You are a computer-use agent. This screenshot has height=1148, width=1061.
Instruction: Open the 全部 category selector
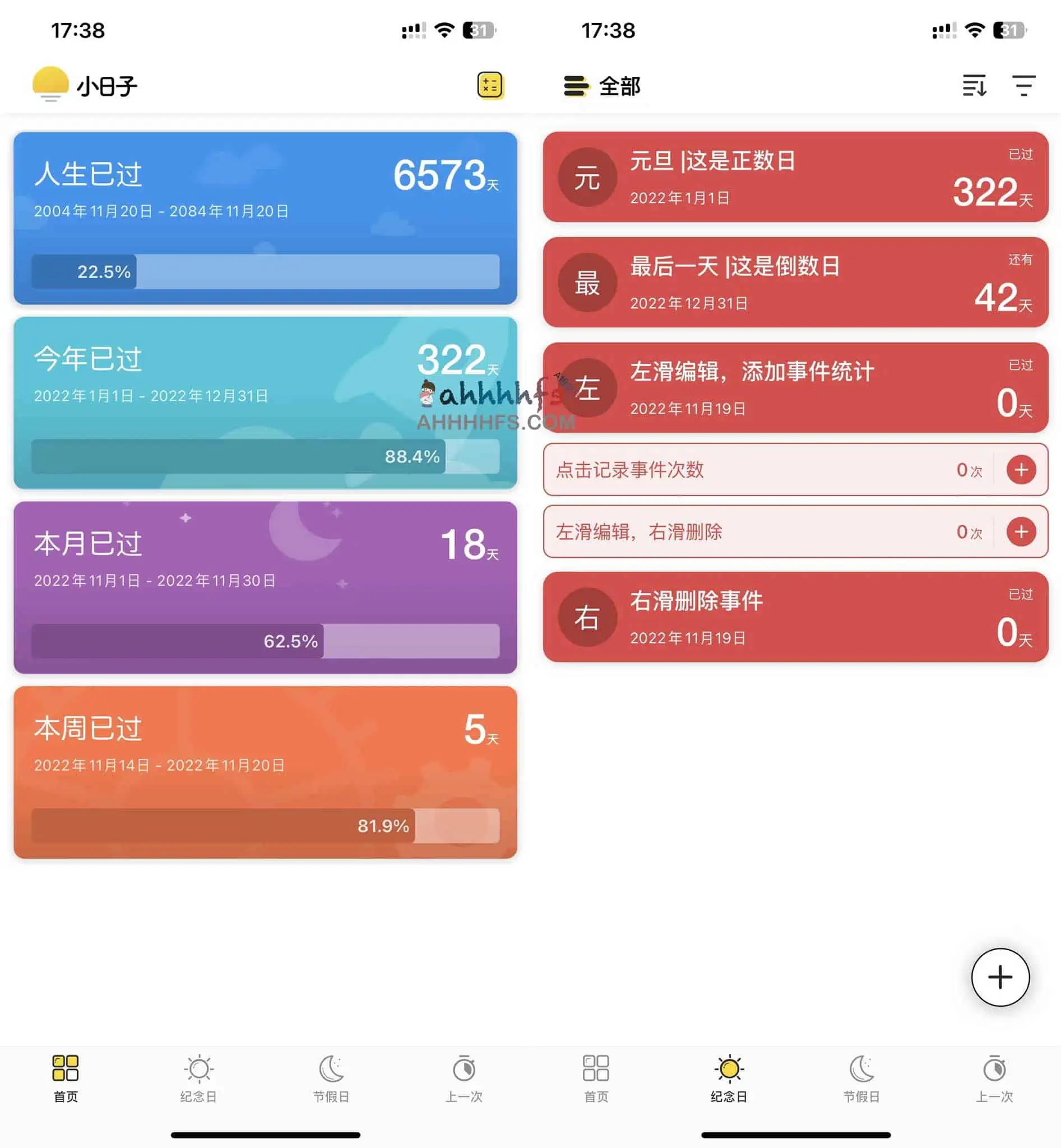point(603,86)
